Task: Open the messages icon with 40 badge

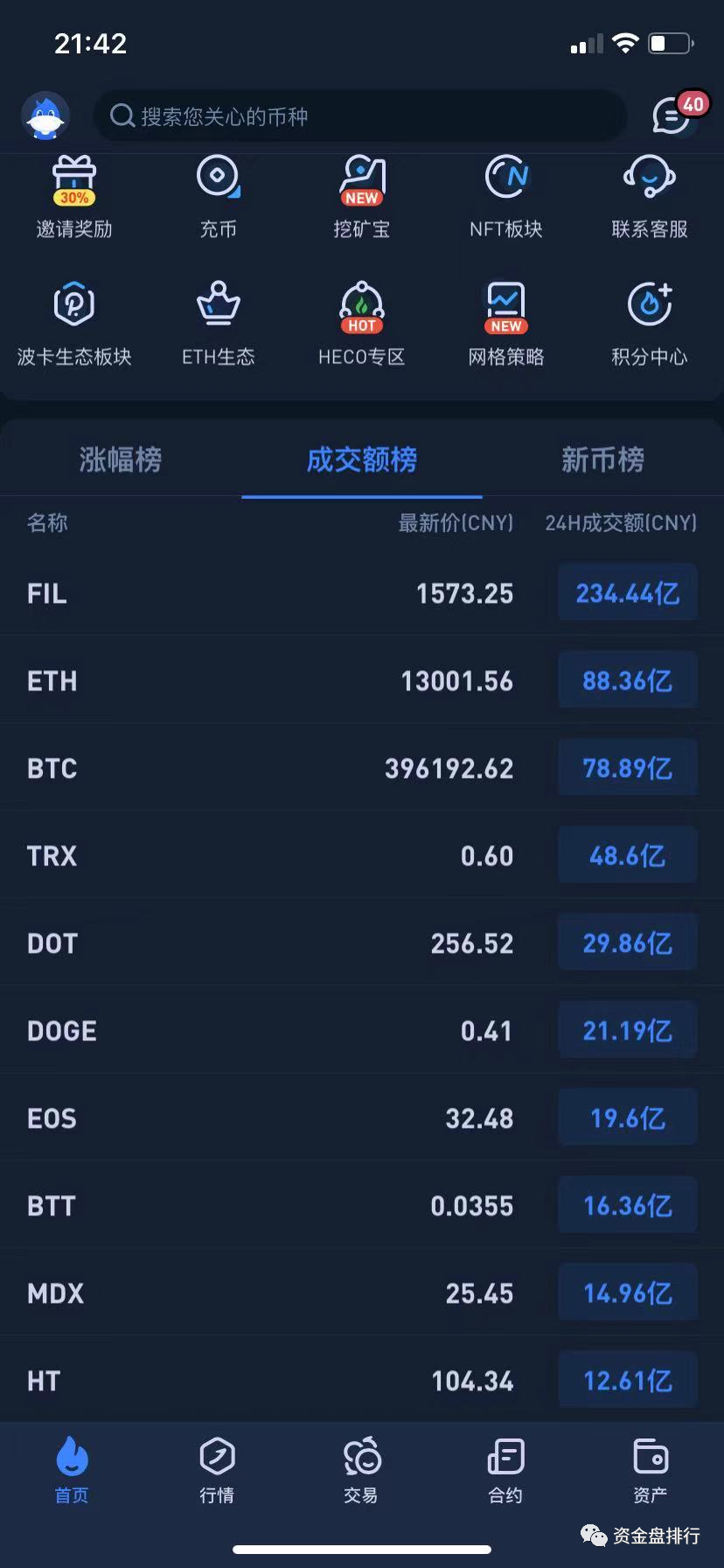Action: coord(671,115)
